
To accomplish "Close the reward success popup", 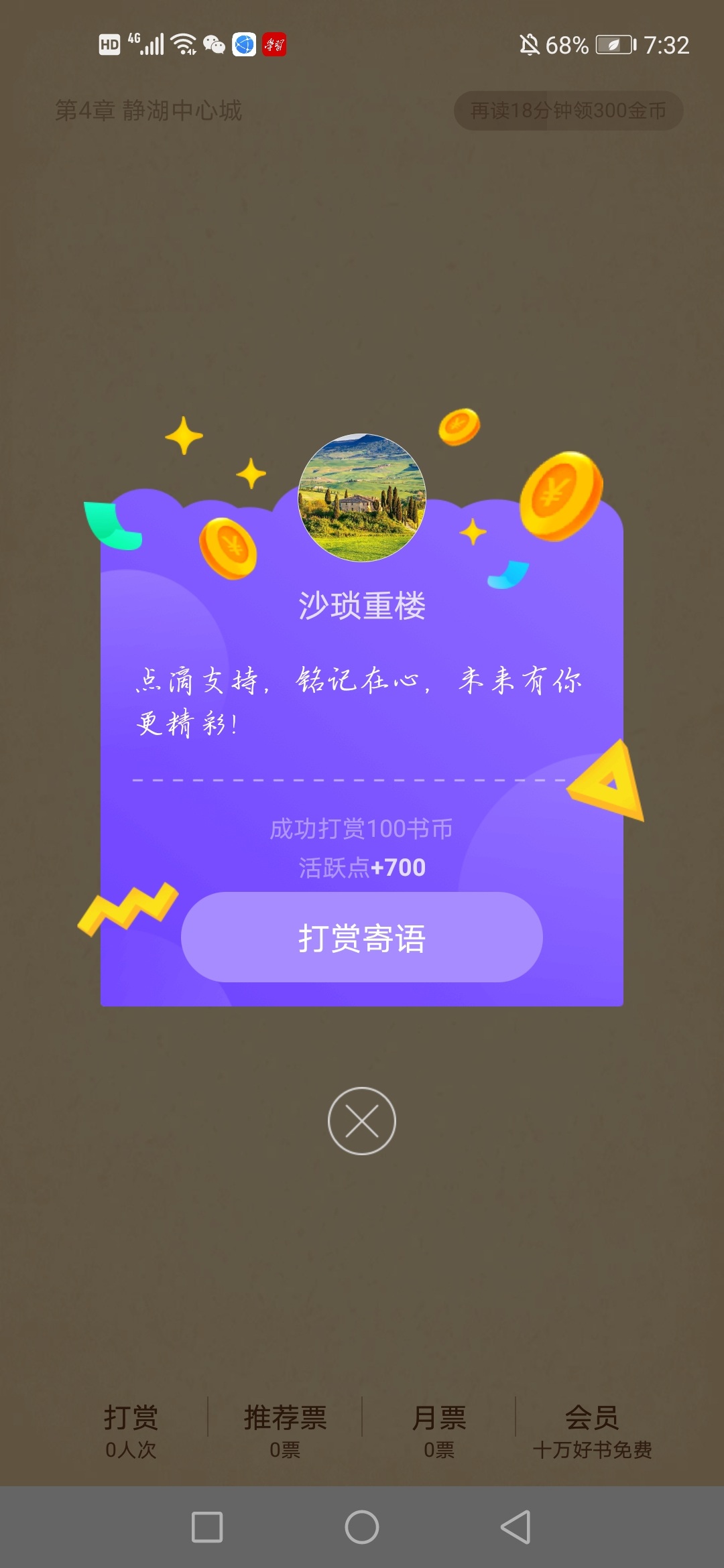I will pyautogui.click(x=361, y=1120).
